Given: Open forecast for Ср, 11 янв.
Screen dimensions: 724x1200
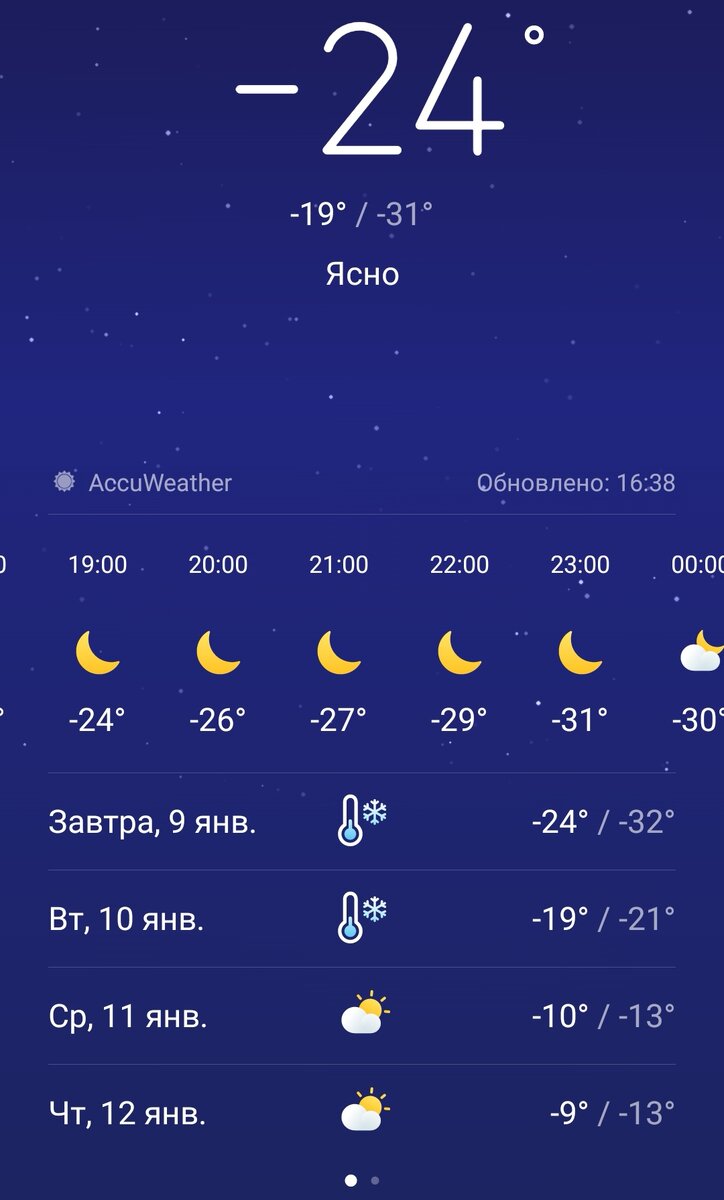Looking at the screenshot, I should pyautogui.click(x=361, y=1017).
